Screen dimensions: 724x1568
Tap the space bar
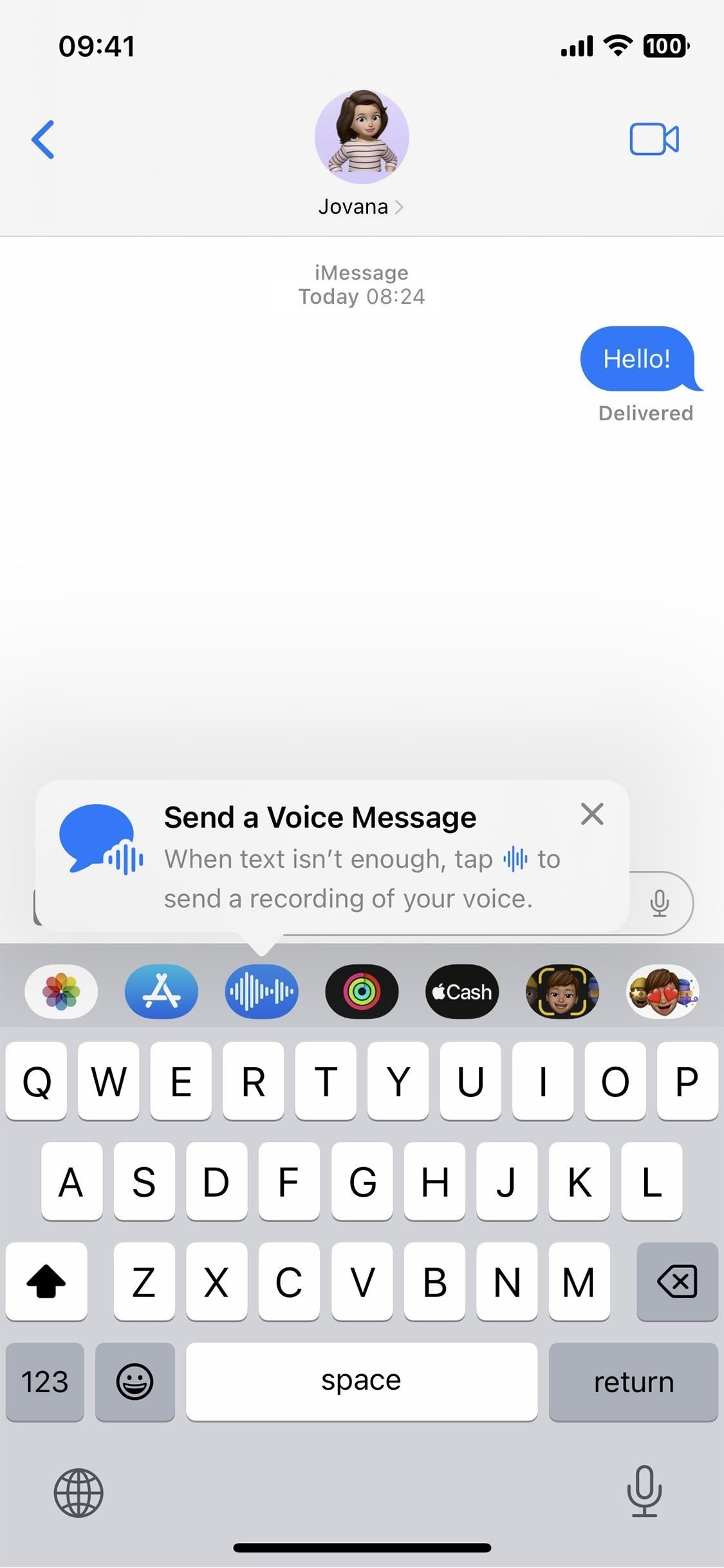click(362, 1381)
